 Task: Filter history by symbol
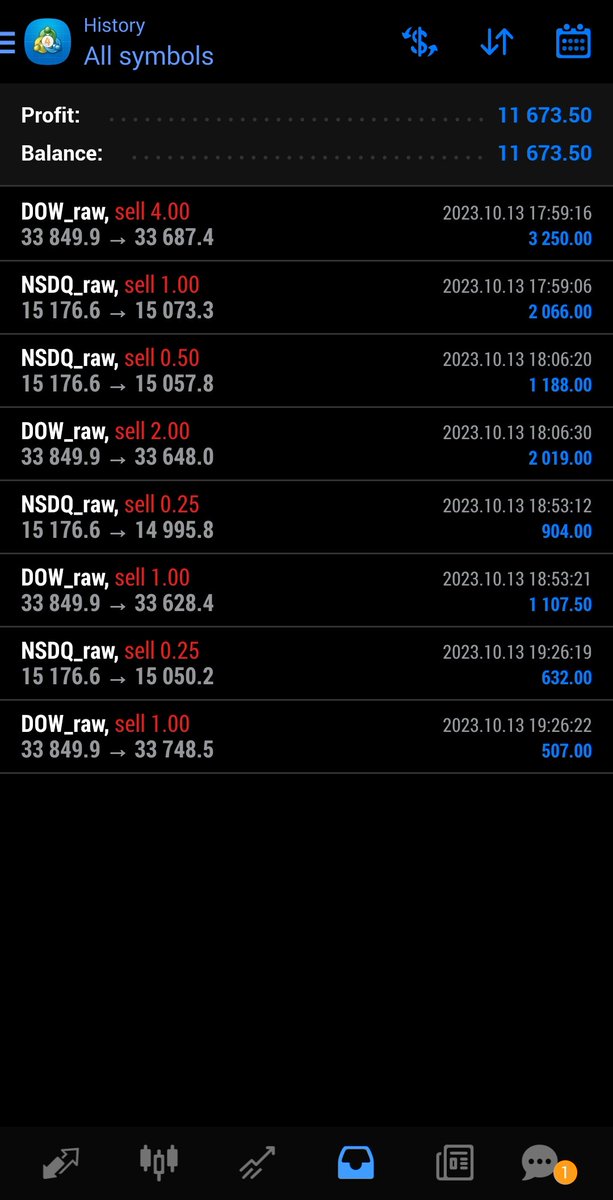420,42
